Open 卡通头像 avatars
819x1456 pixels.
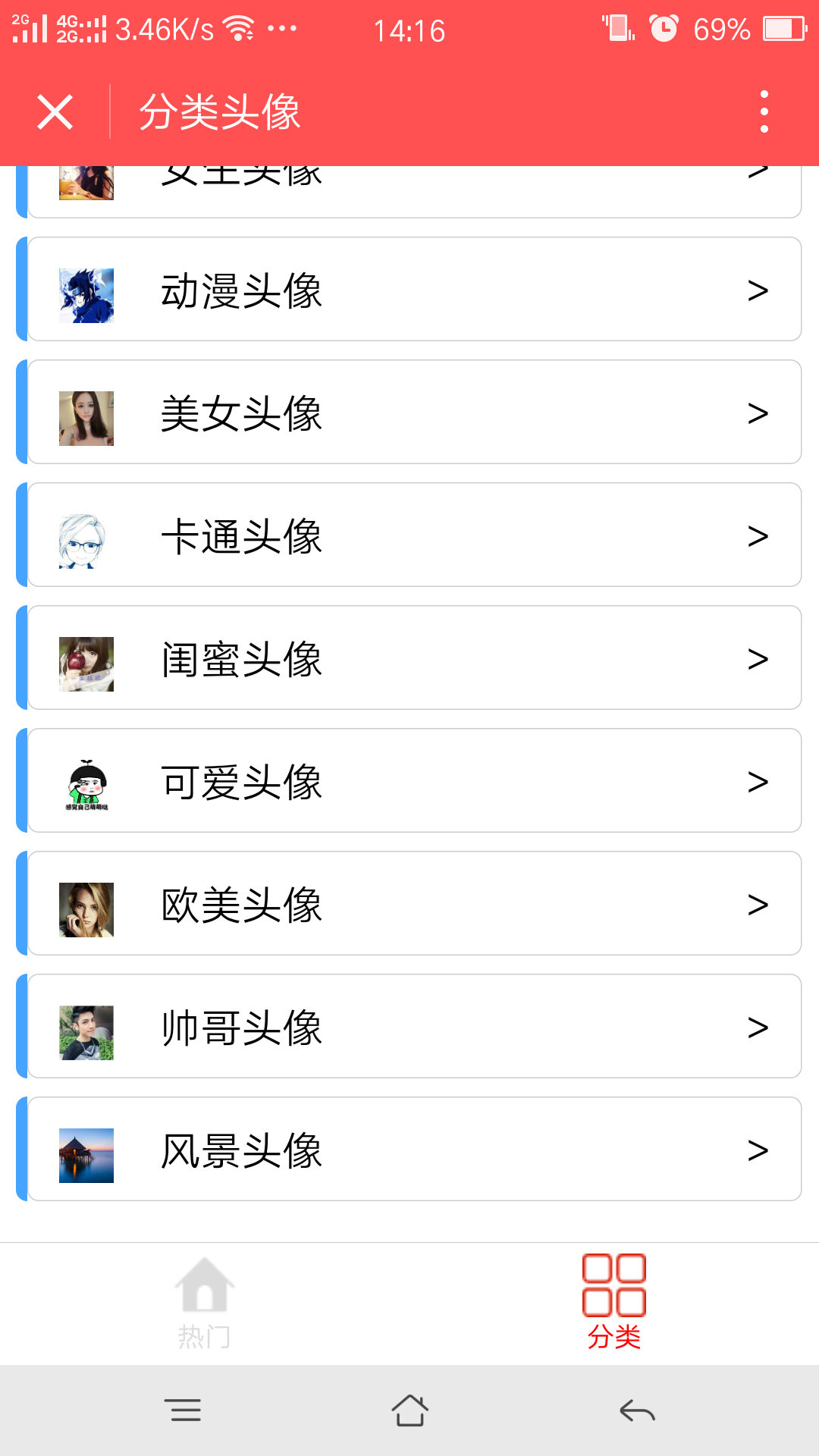click(409, 535)
